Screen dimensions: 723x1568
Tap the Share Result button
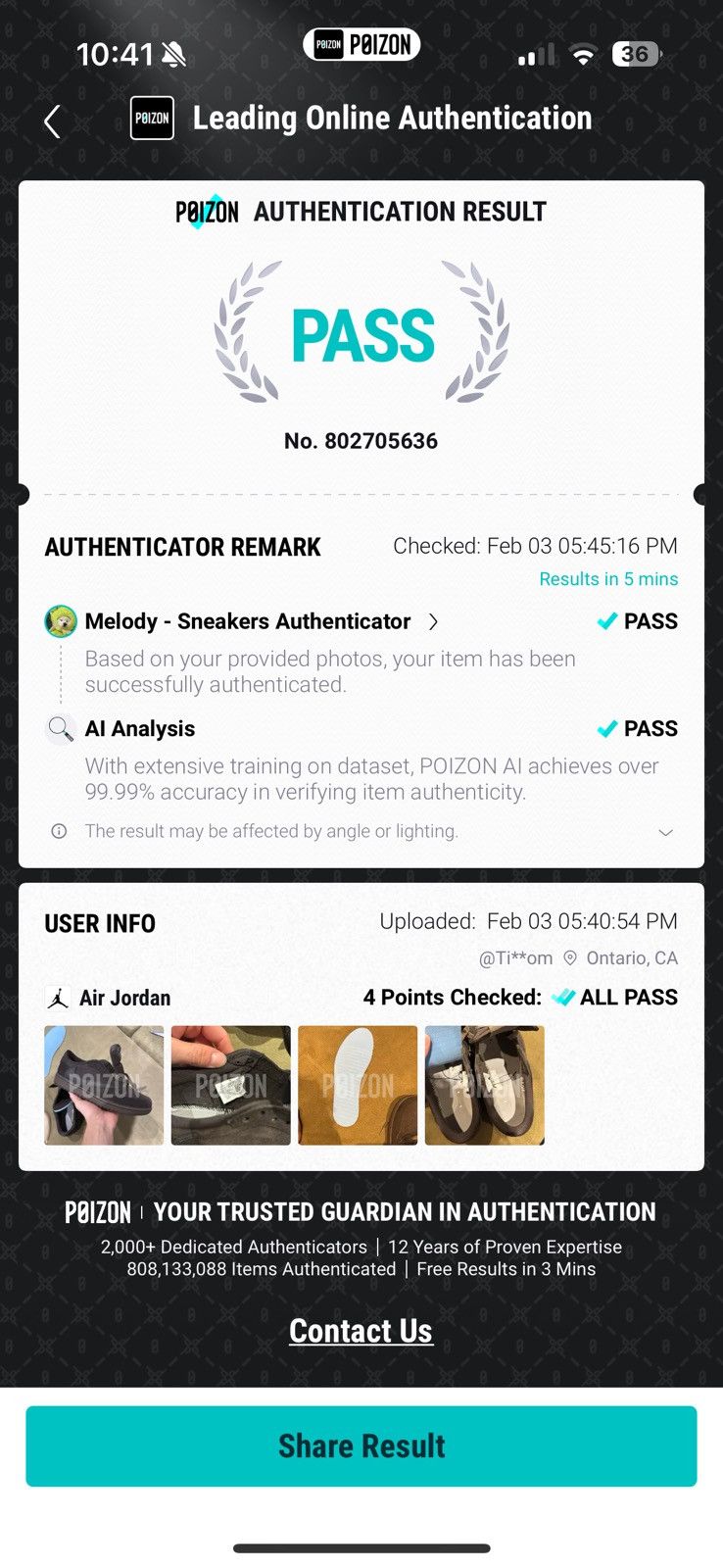click(361, 1446)
